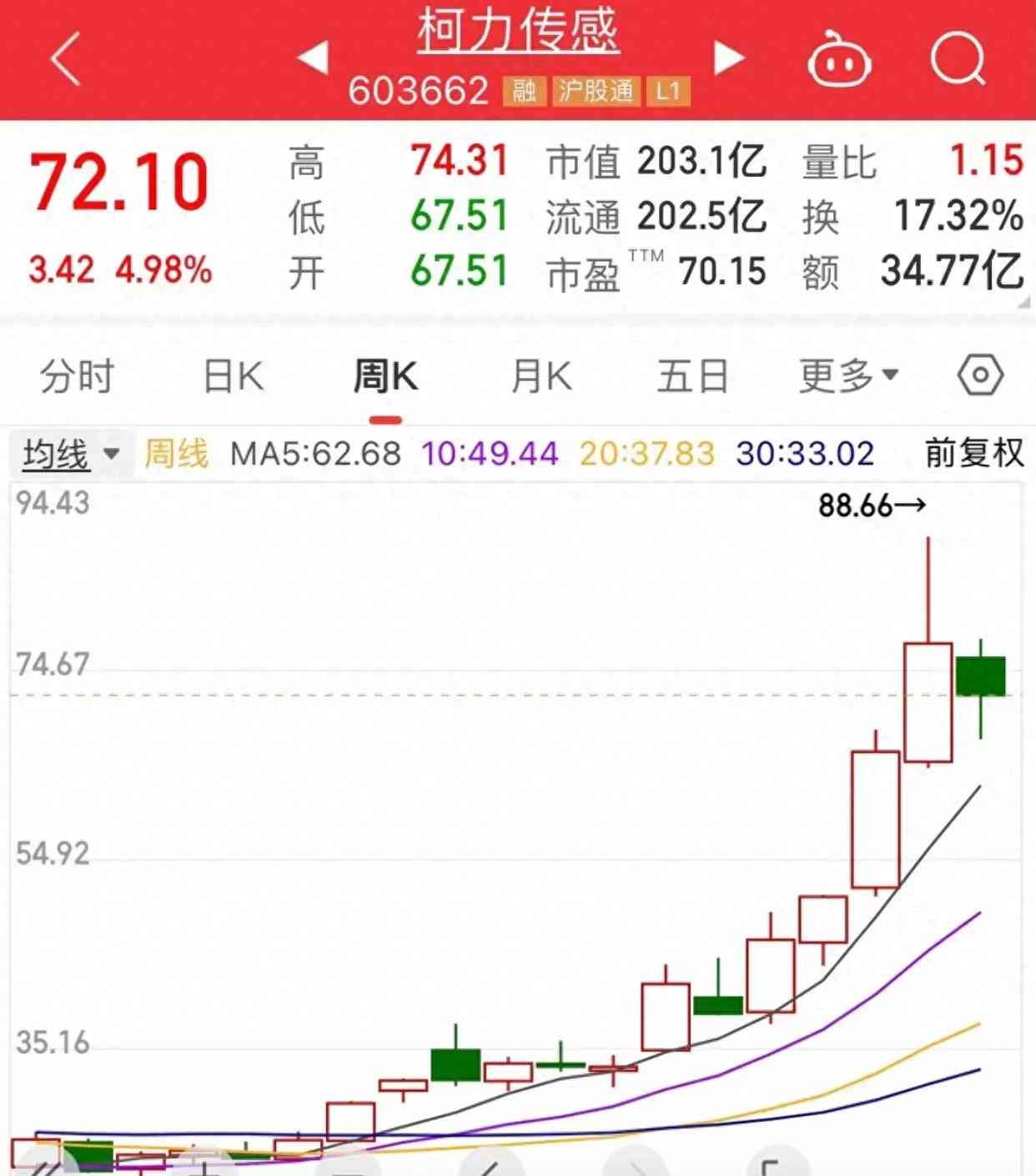Switch to 五日 chart tab
This screenshot has width=1036, height=1176.
(x=692, y=377)
